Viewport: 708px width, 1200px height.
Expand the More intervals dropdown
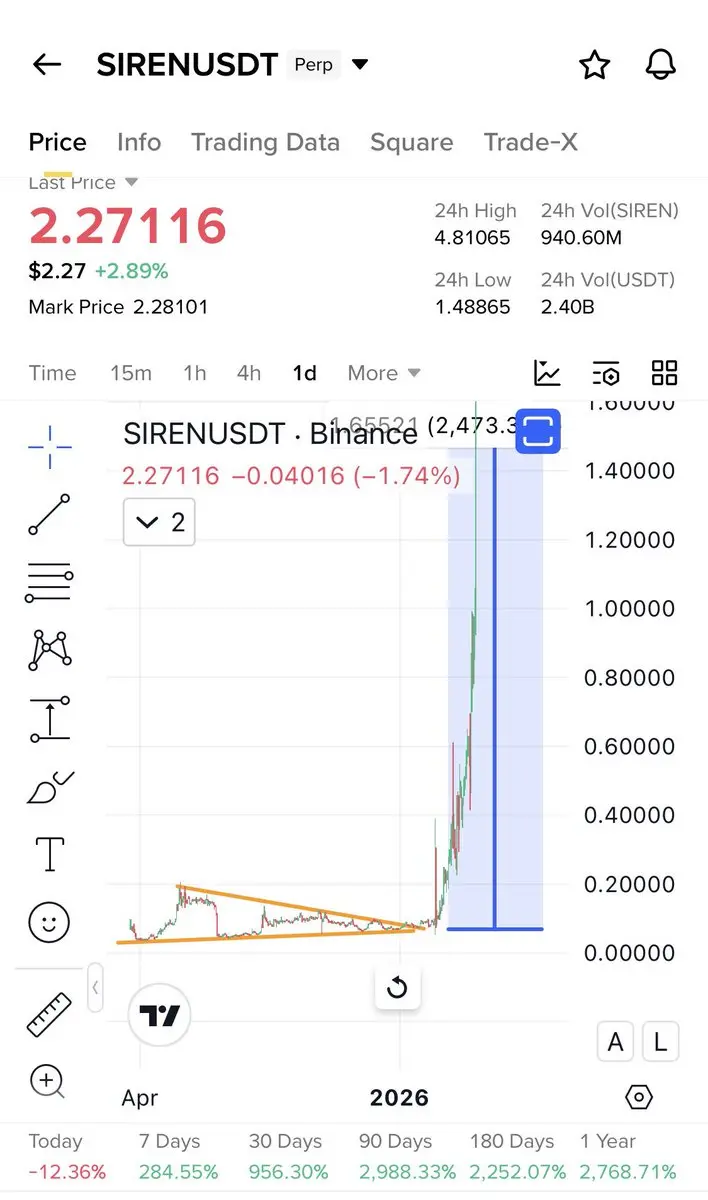(384, 373)
